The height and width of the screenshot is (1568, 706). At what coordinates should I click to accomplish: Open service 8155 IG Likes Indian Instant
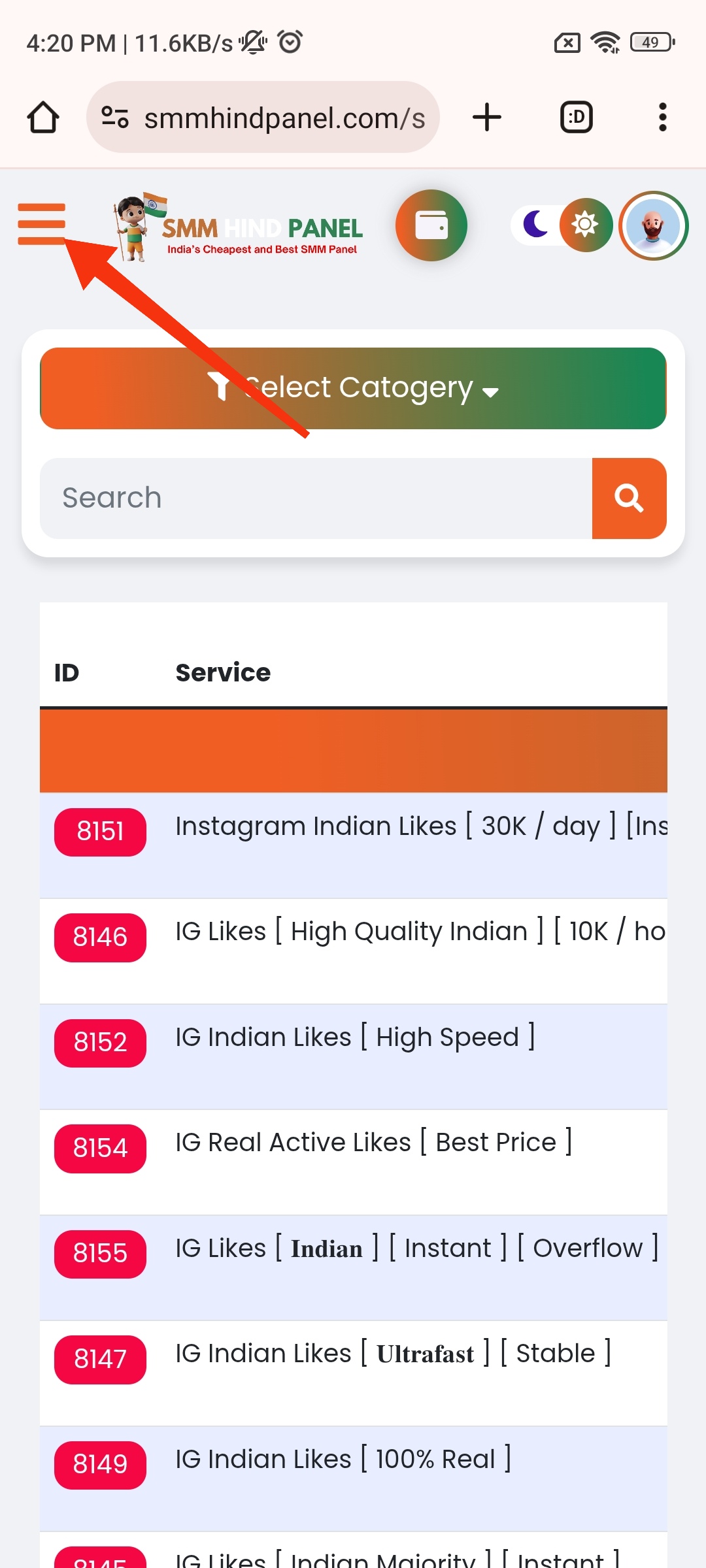[353, 1267]
